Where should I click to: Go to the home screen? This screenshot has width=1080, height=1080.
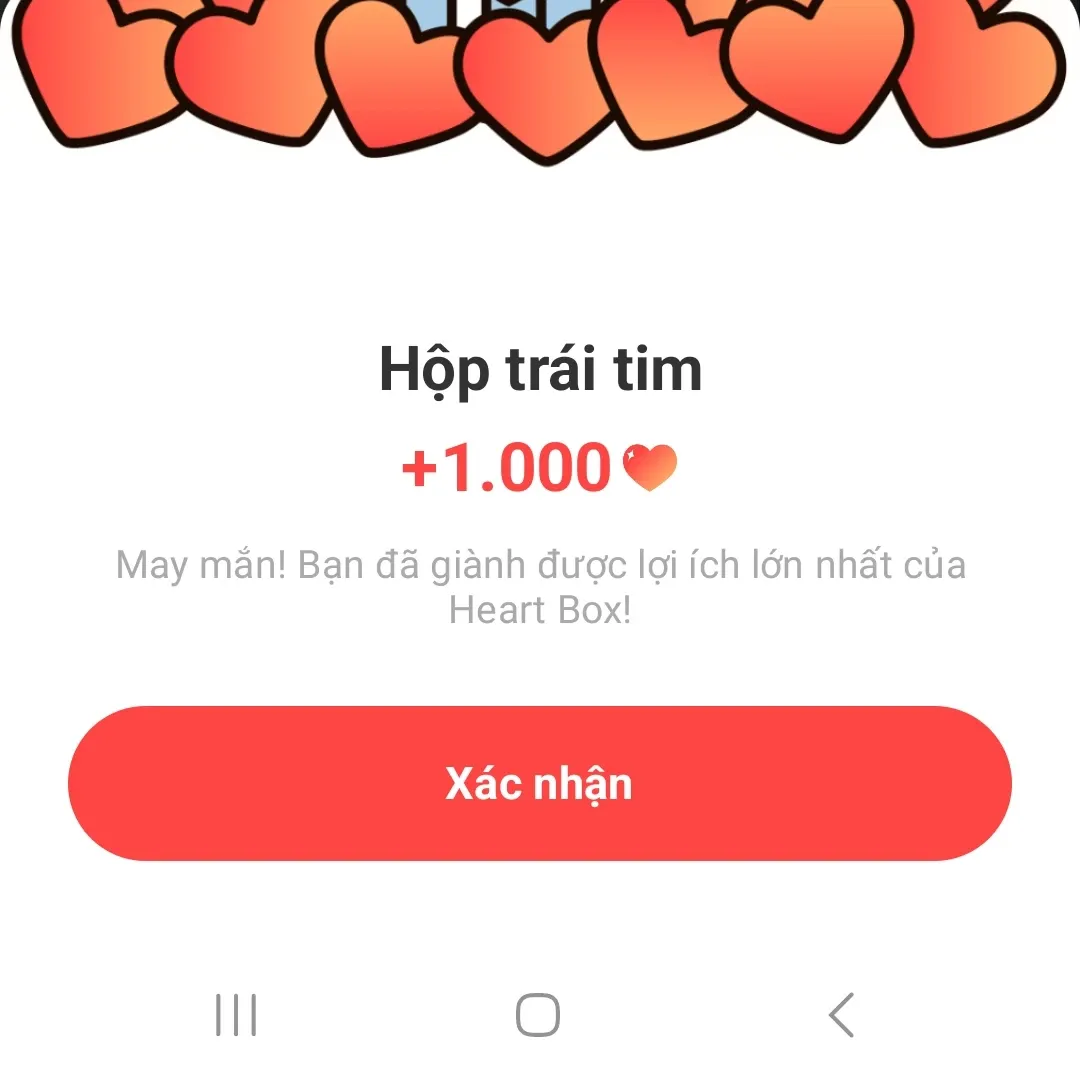tap(538, 1015)
